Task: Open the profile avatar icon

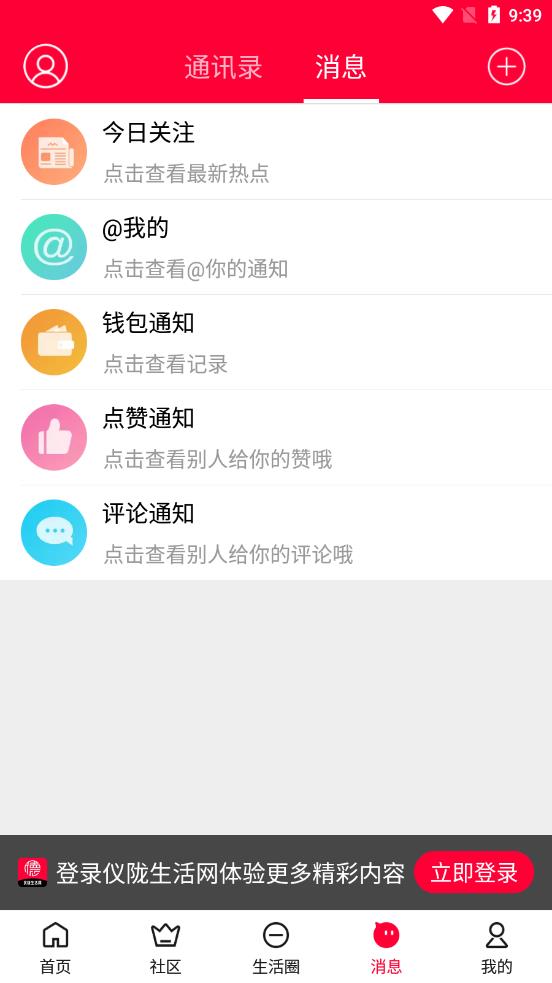Action: [46, 66]
